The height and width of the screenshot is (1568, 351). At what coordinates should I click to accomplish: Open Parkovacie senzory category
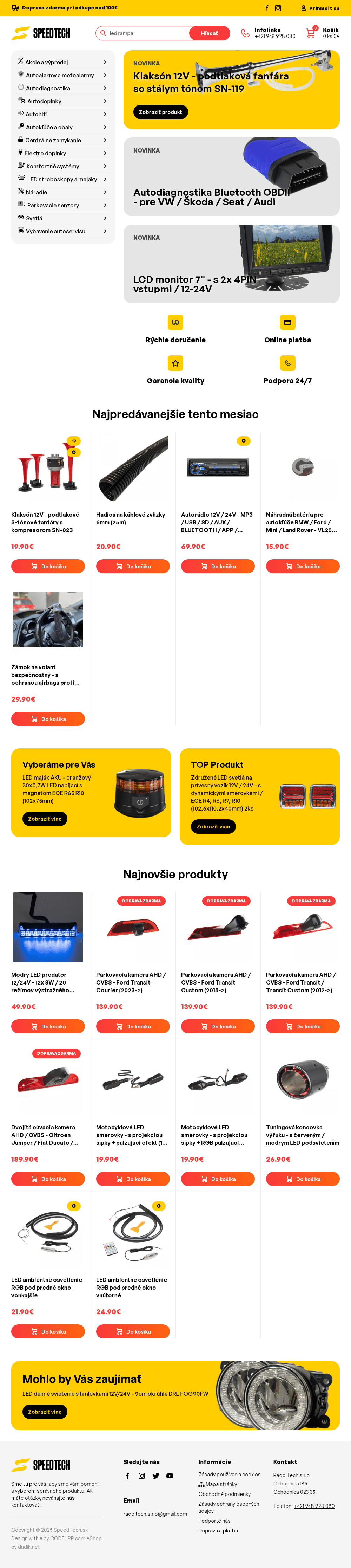pyautogui.click(x=63, y=205)
